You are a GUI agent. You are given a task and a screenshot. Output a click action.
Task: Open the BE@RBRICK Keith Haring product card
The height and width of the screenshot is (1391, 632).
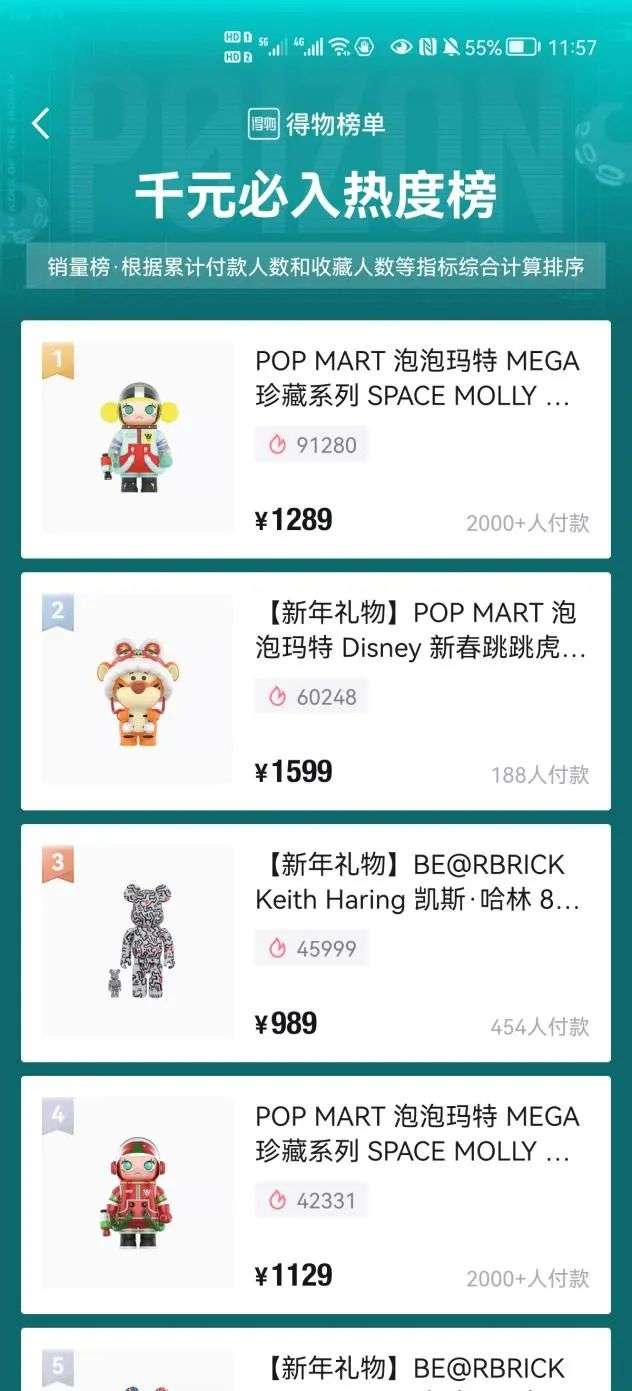coord(316,943)
